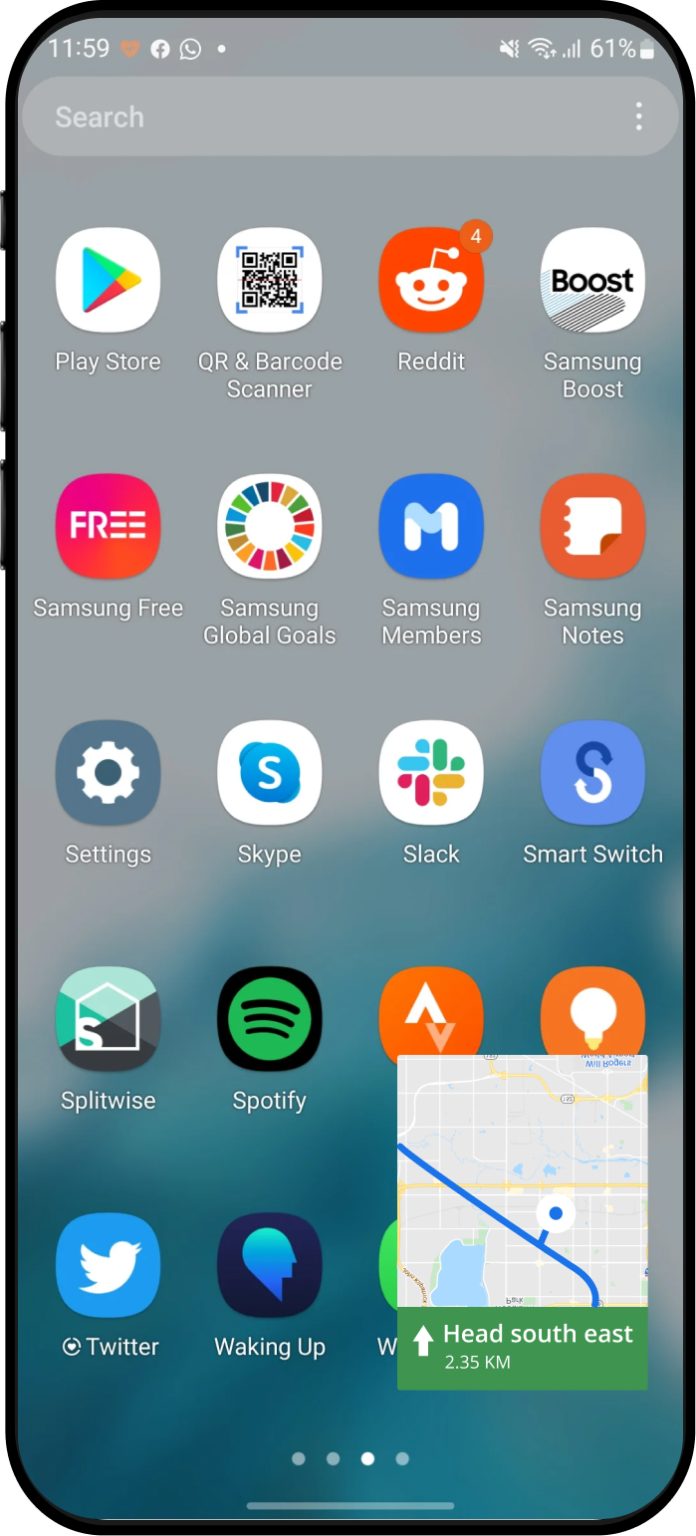
Task: Open the Settings app
Action: pyautogui.click(x=108, y=773)
